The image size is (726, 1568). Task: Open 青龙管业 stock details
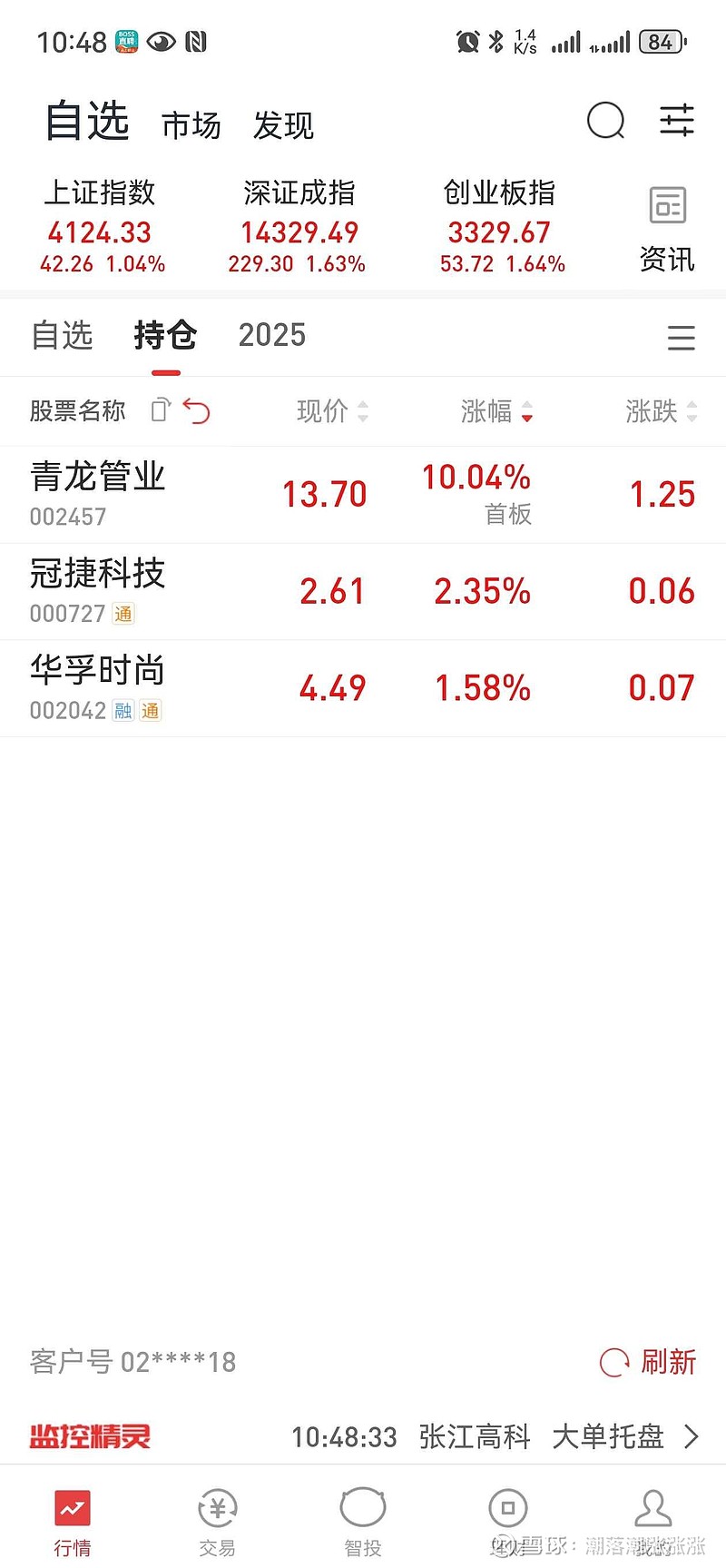coord(98,493)
